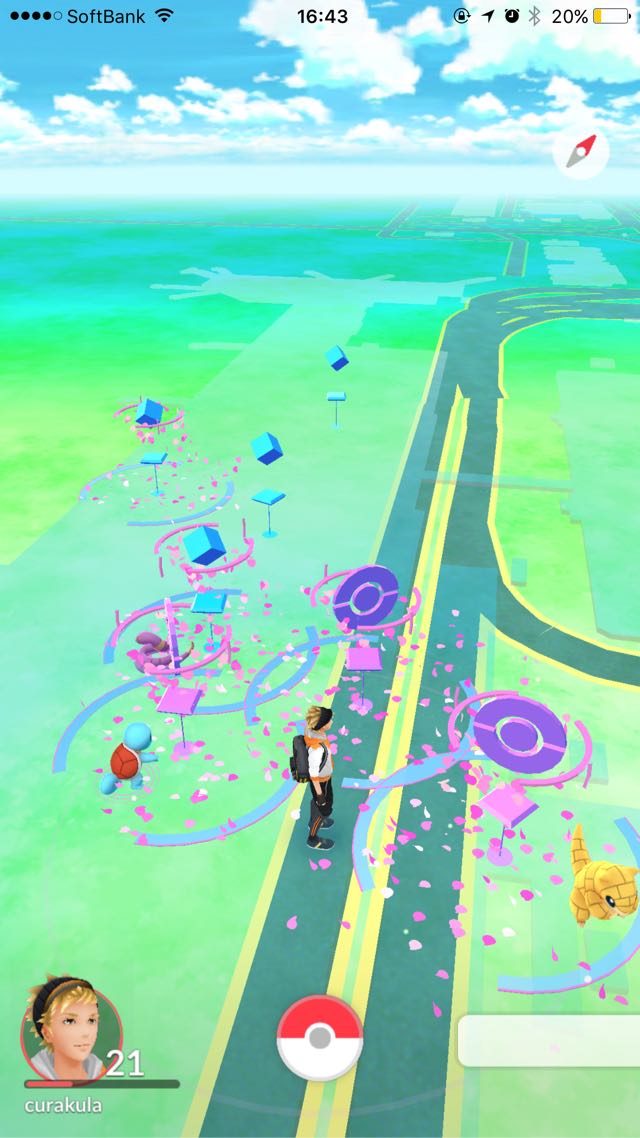This screenshot has height=1138, width=640.
Task: Open the nearby Pokémon panel
Action: pos(549,1040)
